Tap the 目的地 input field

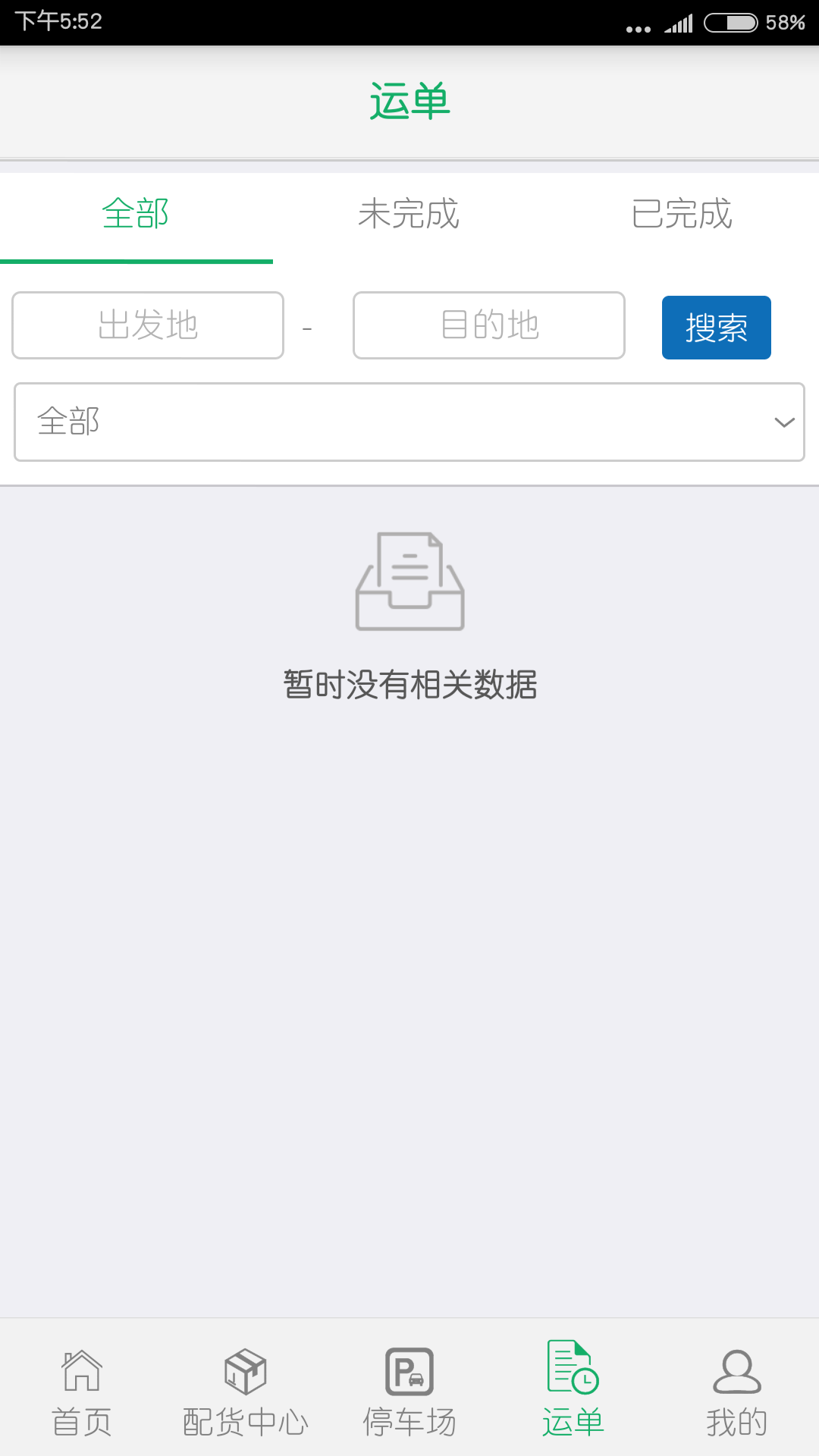pyautogui.click(x=489, y=325)
